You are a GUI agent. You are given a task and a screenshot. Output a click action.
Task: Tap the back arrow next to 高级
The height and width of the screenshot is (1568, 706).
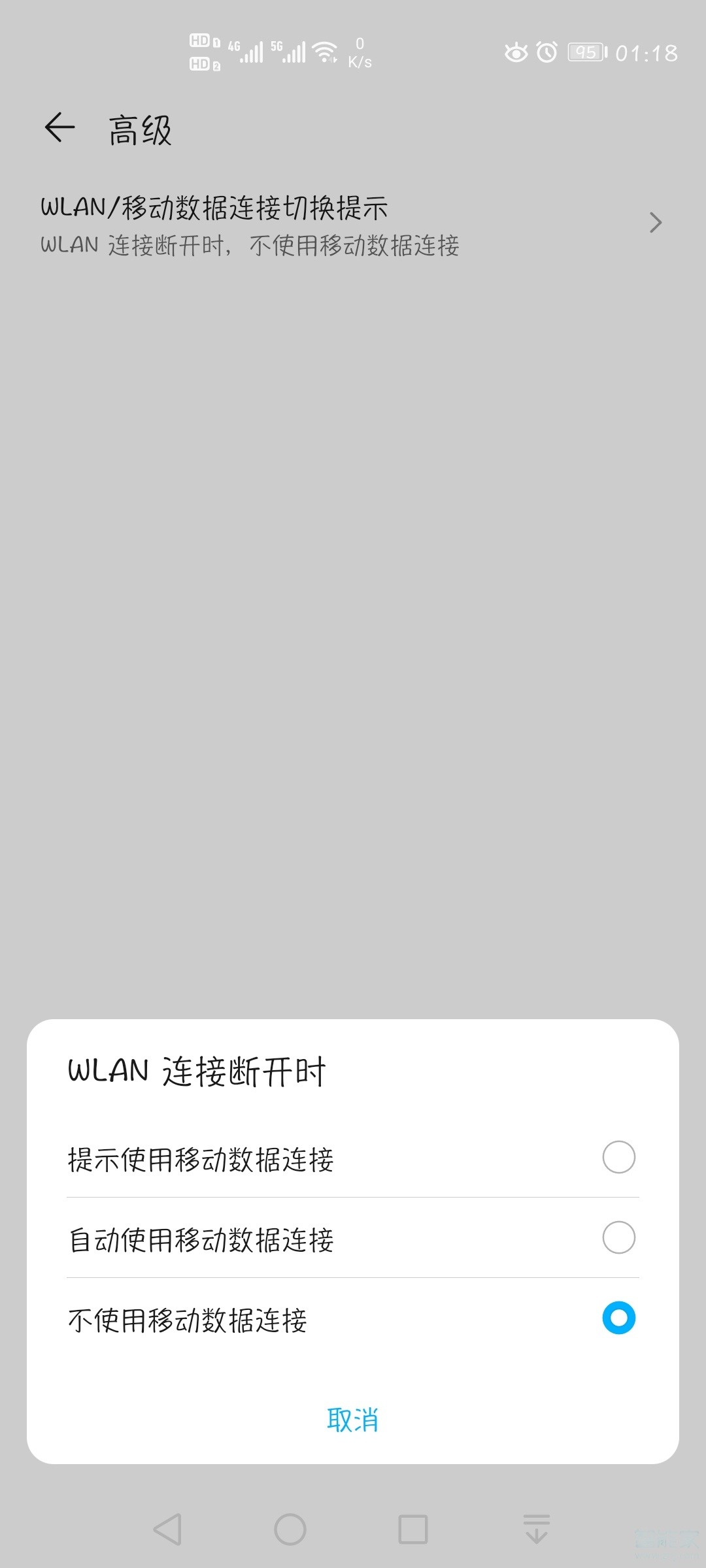point(59,128)
